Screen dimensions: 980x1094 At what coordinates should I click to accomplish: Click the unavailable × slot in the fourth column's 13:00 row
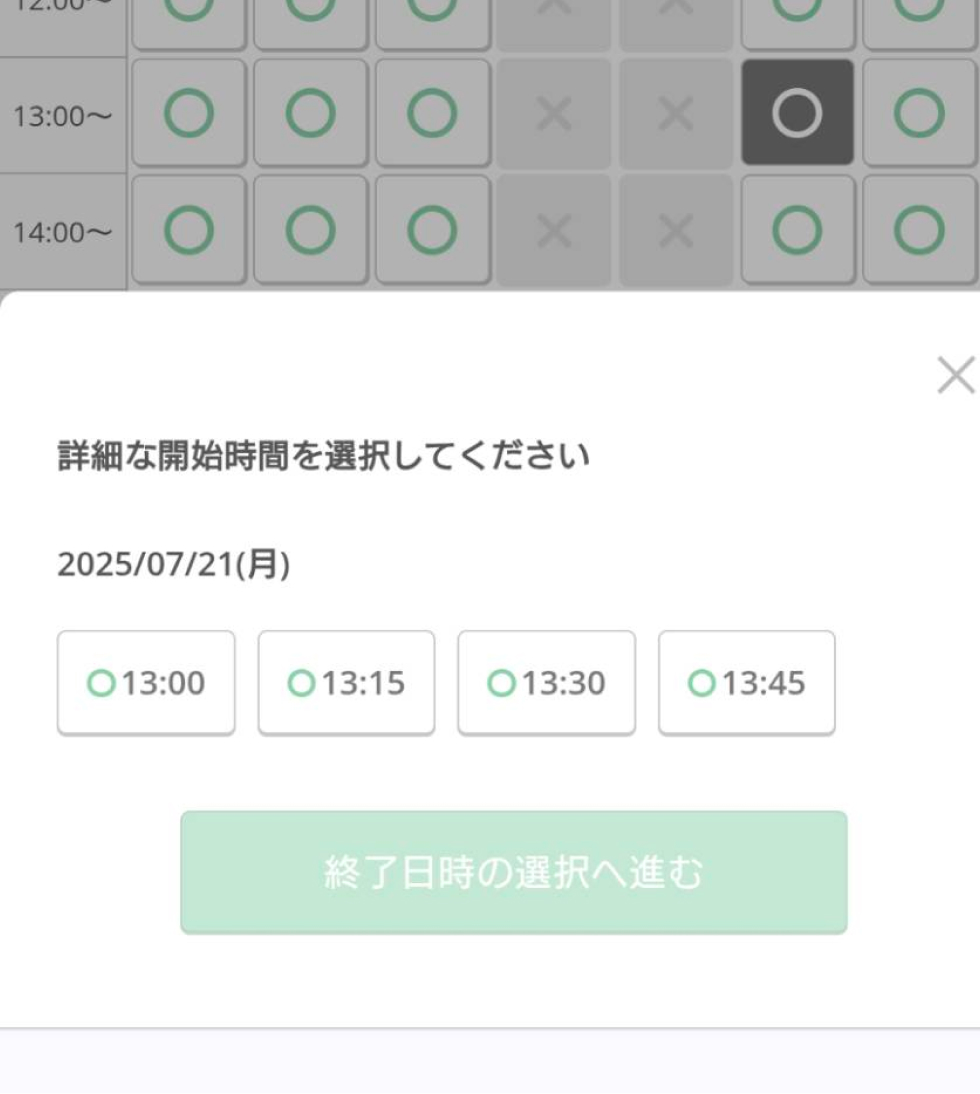pyautogui.click(x=554, y=112)
